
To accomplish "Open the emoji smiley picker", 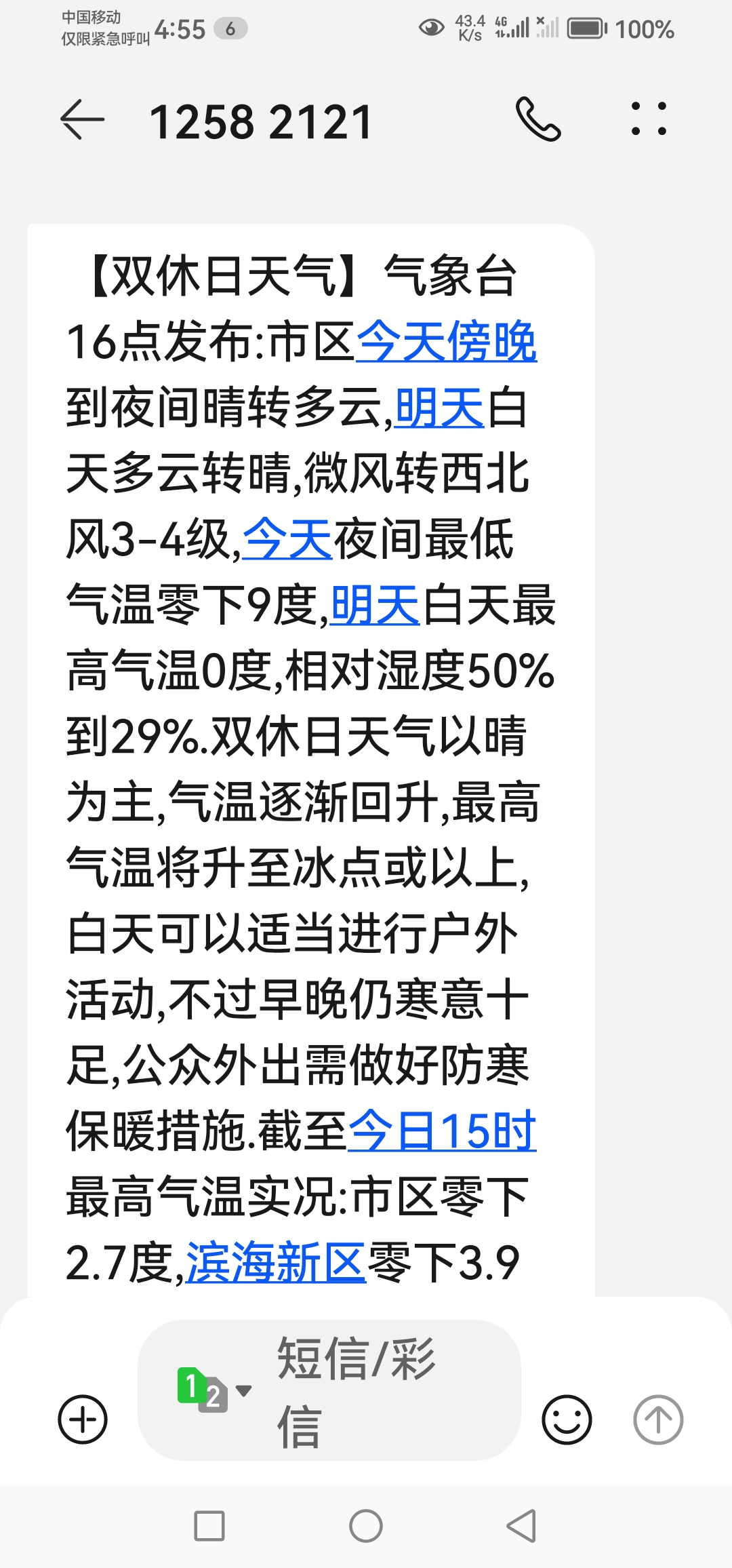I will pyautogui.click(x=567, y=1419).
